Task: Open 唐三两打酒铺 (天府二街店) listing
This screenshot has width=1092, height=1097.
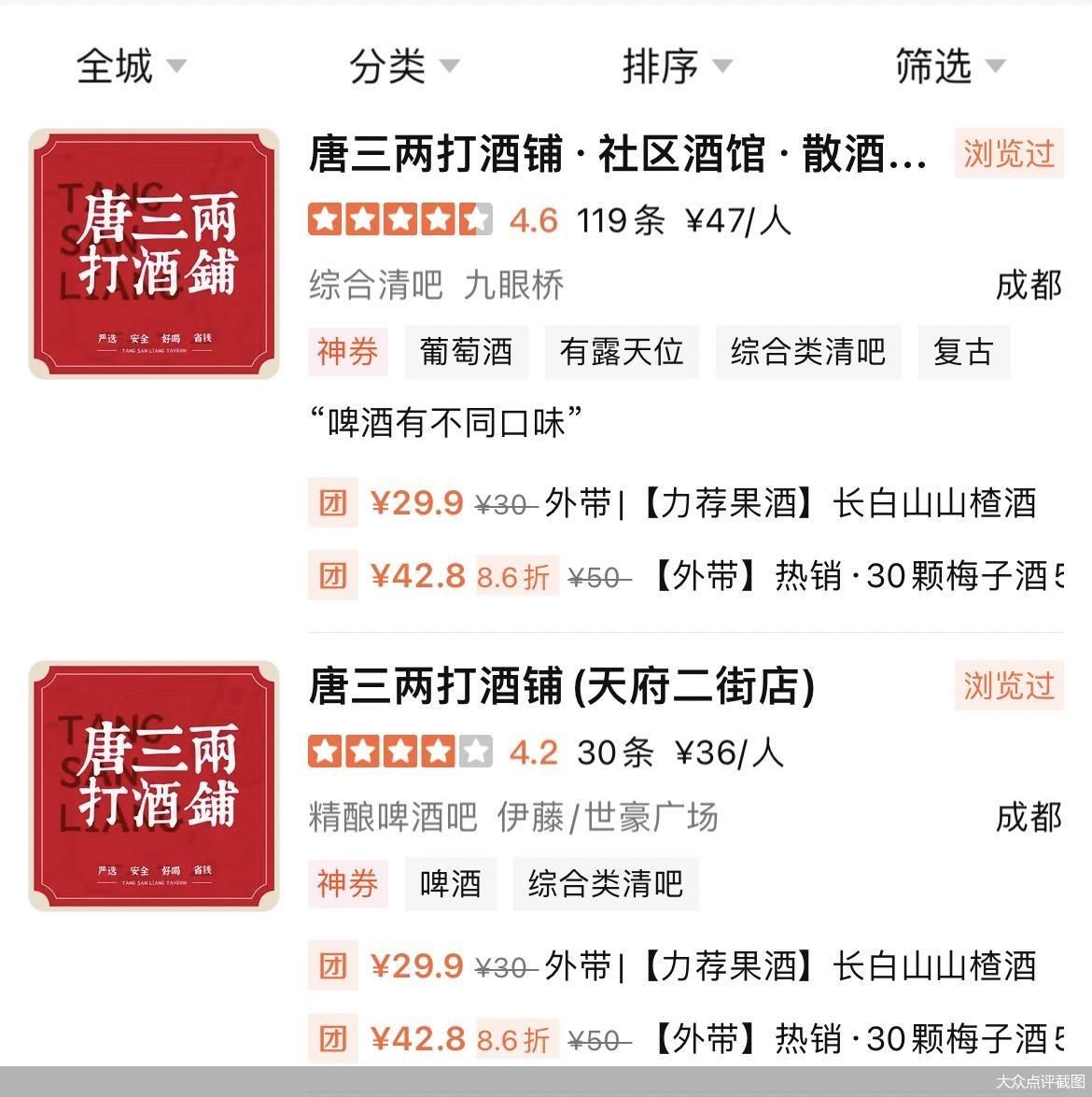Action: coord(561,687)
